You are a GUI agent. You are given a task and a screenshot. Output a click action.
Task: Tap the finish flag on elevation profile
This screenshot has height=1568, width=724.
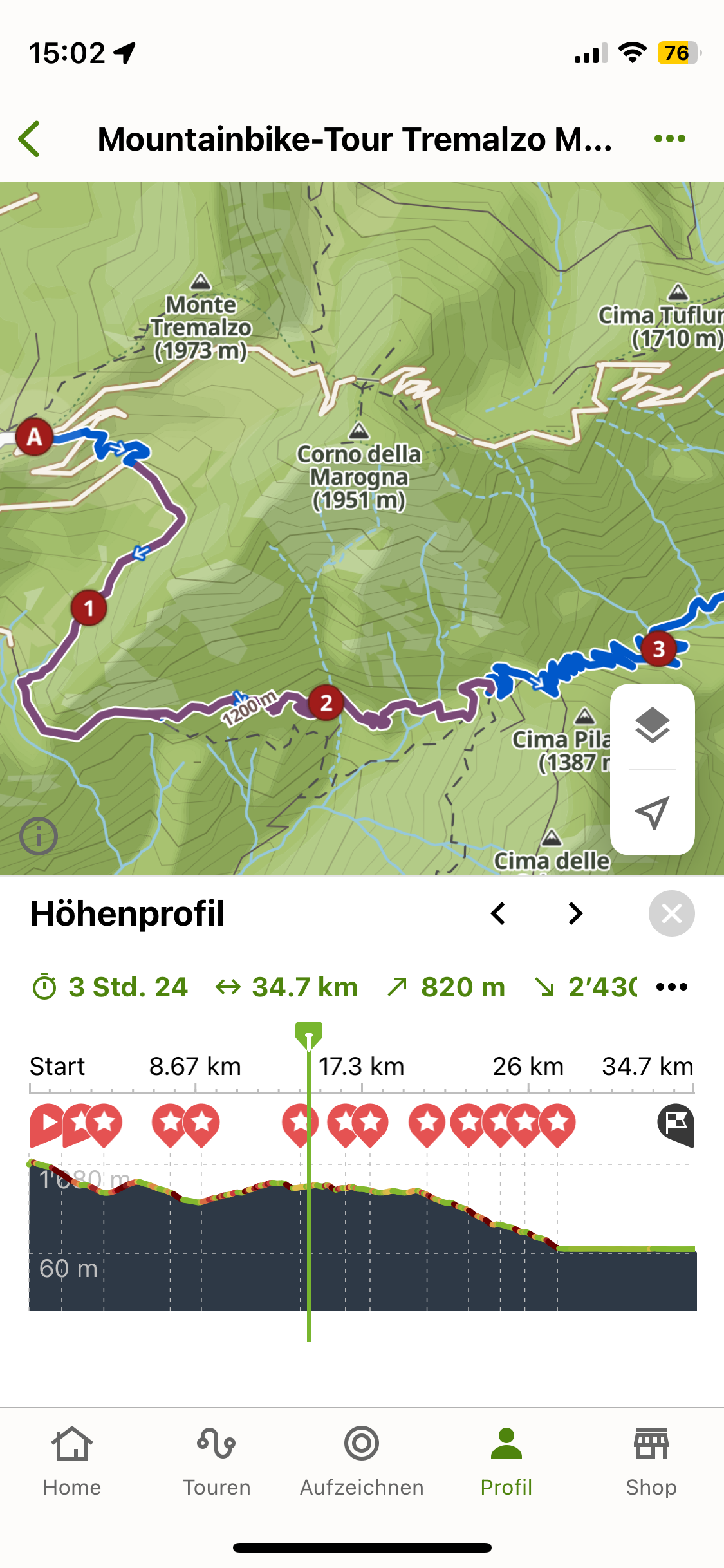pyautogui.click(x=676, y=1125)
